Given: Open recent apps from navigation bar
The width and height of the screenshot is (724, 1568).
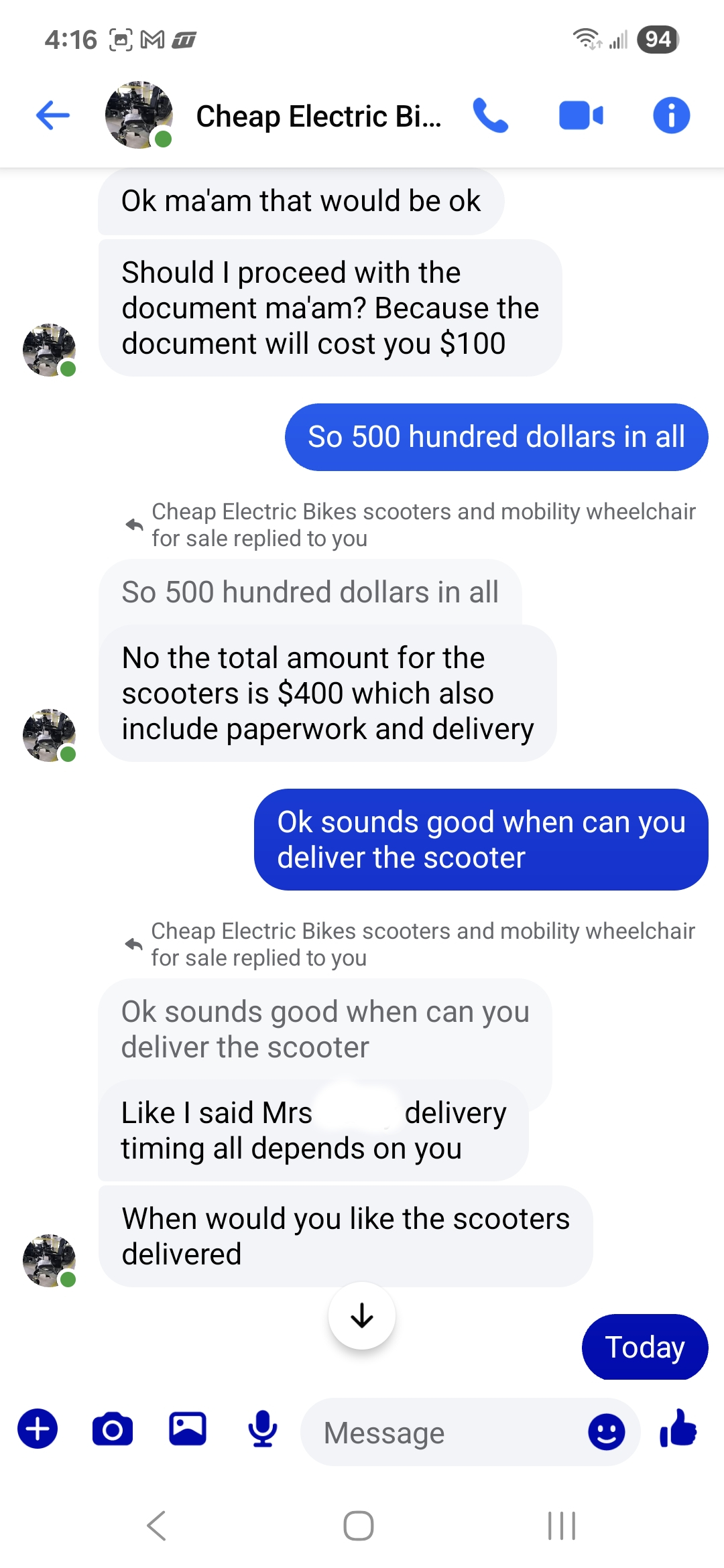Looking at the screenshot, I should click(561, 1526).
